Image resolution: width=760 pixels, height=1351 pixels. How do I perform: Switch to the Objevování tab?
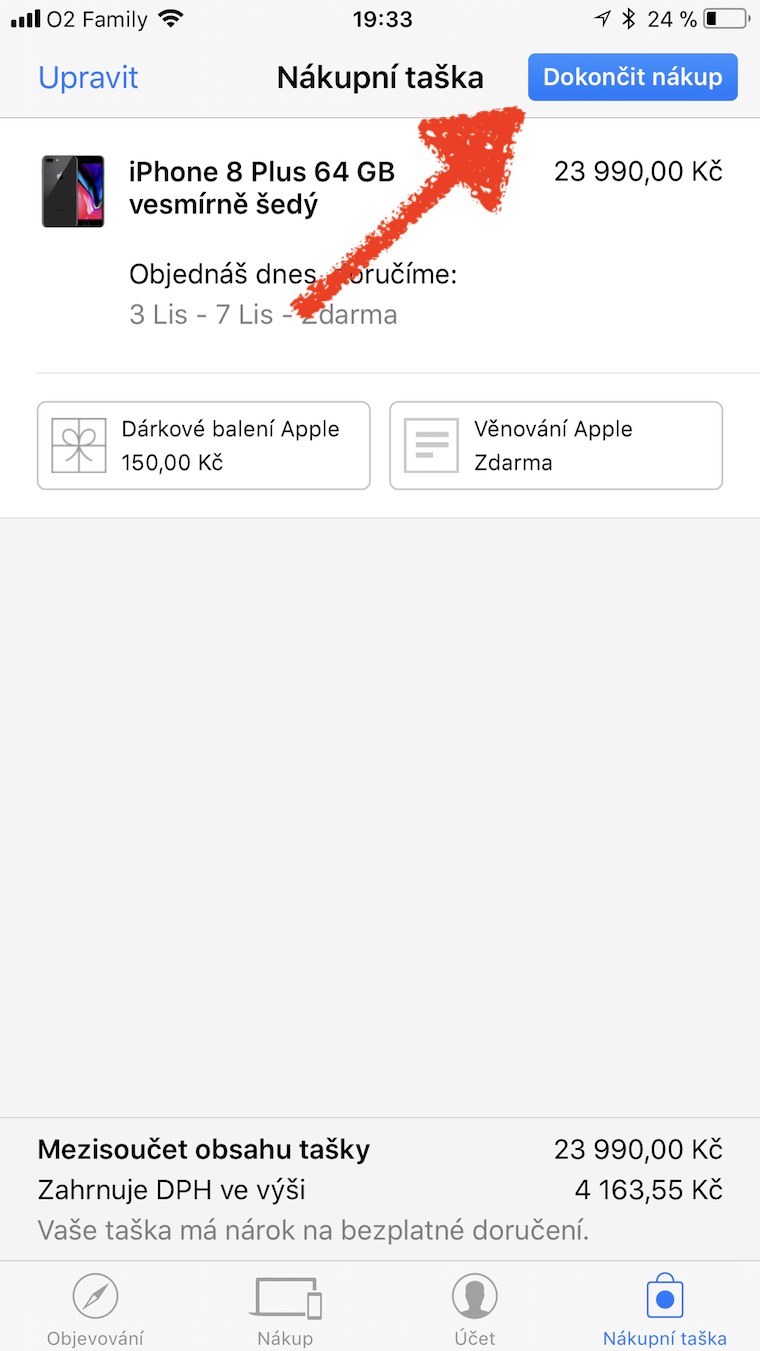96,1308
